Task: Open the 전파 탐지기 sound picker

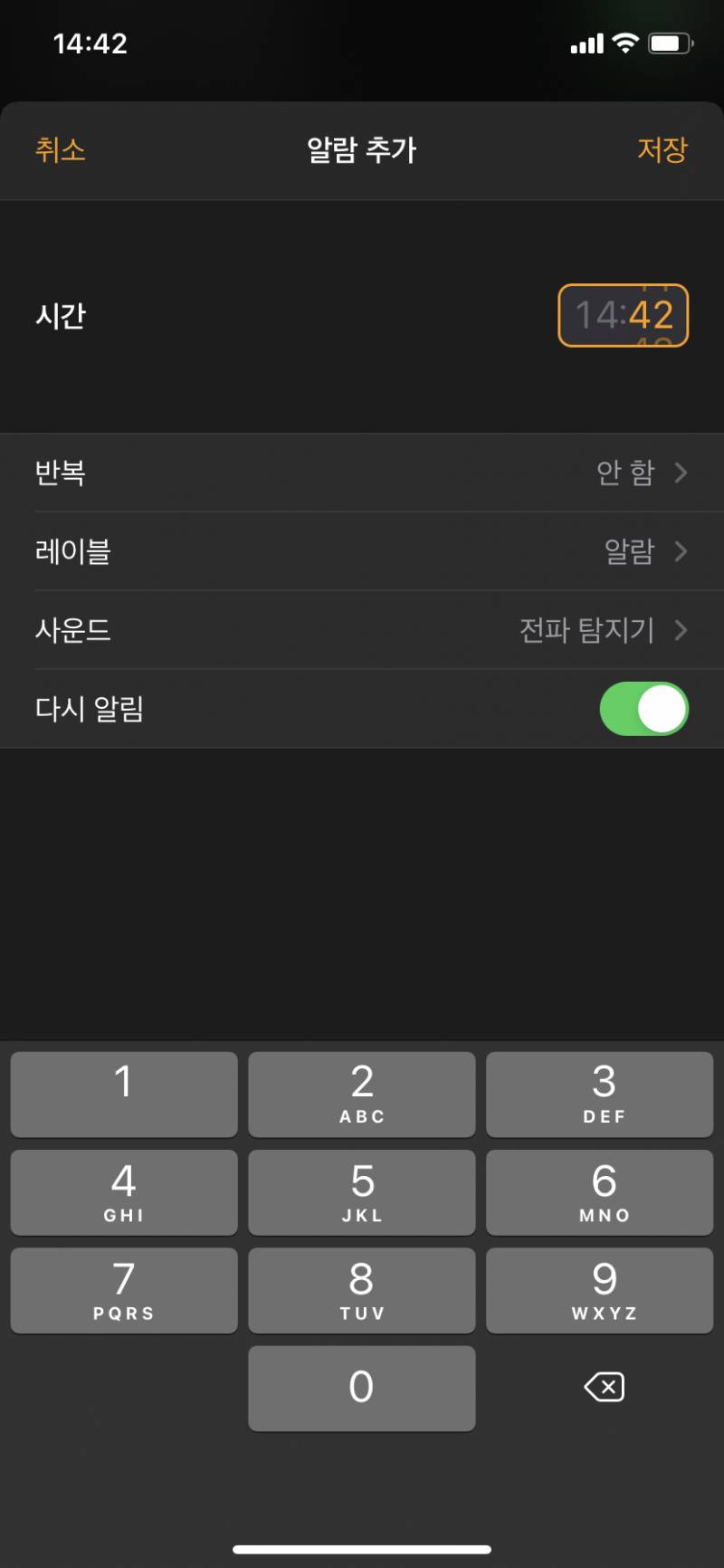Action: pyautogui.click(x=362, y=630)
